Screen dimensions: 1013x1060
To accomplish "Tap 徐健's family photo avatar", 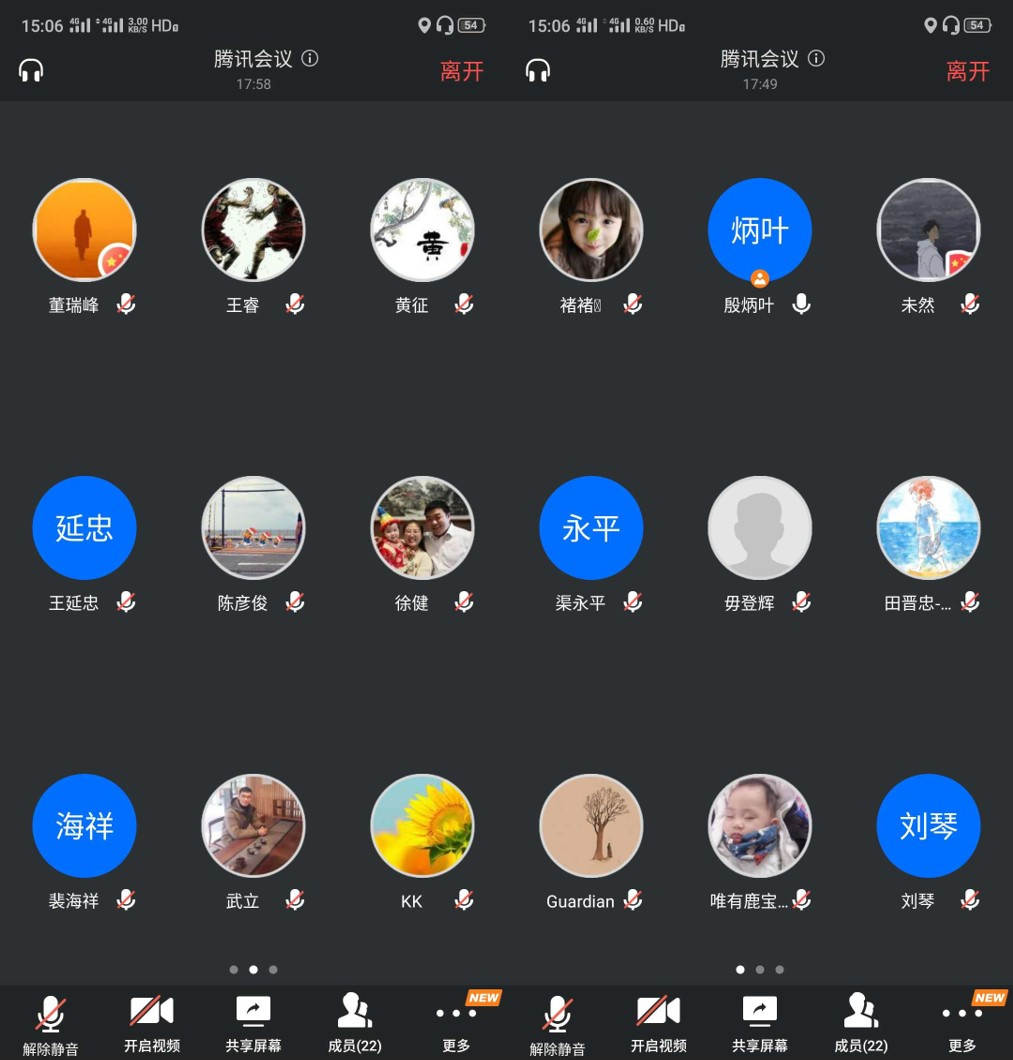I will (422, 528).
